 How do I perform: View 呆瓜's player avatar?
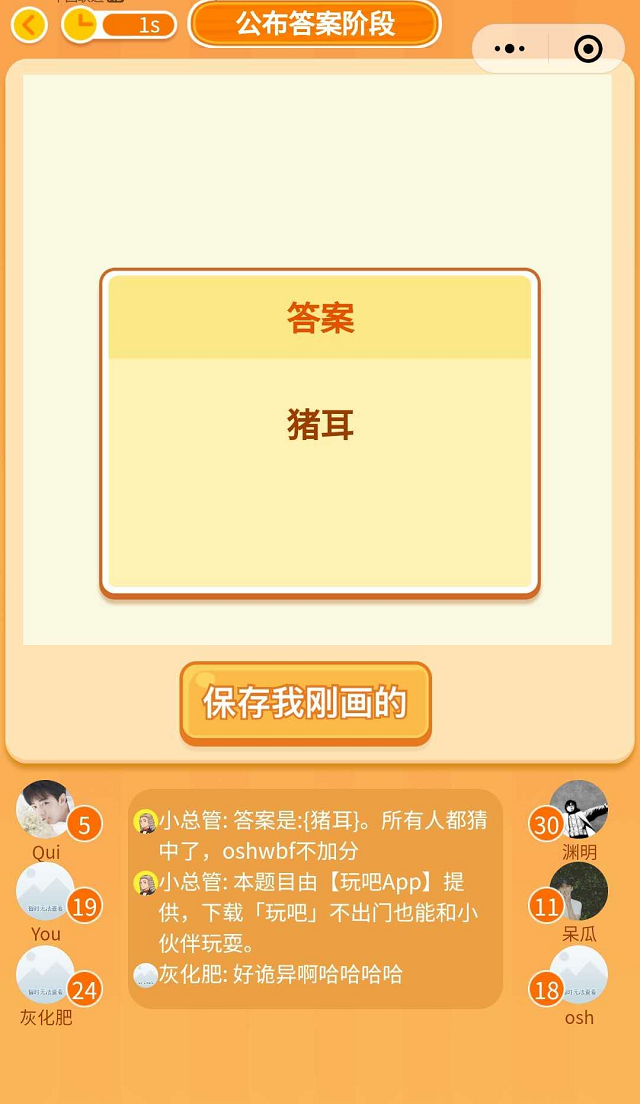[579, 891]
